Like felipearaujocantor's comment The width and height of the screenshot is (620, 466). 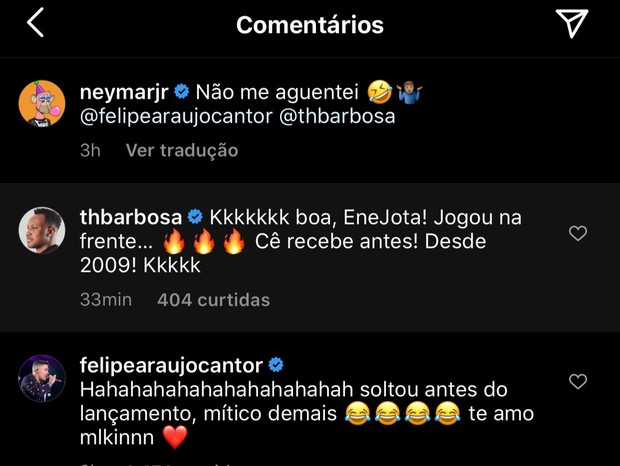click(x=577, y=381)
